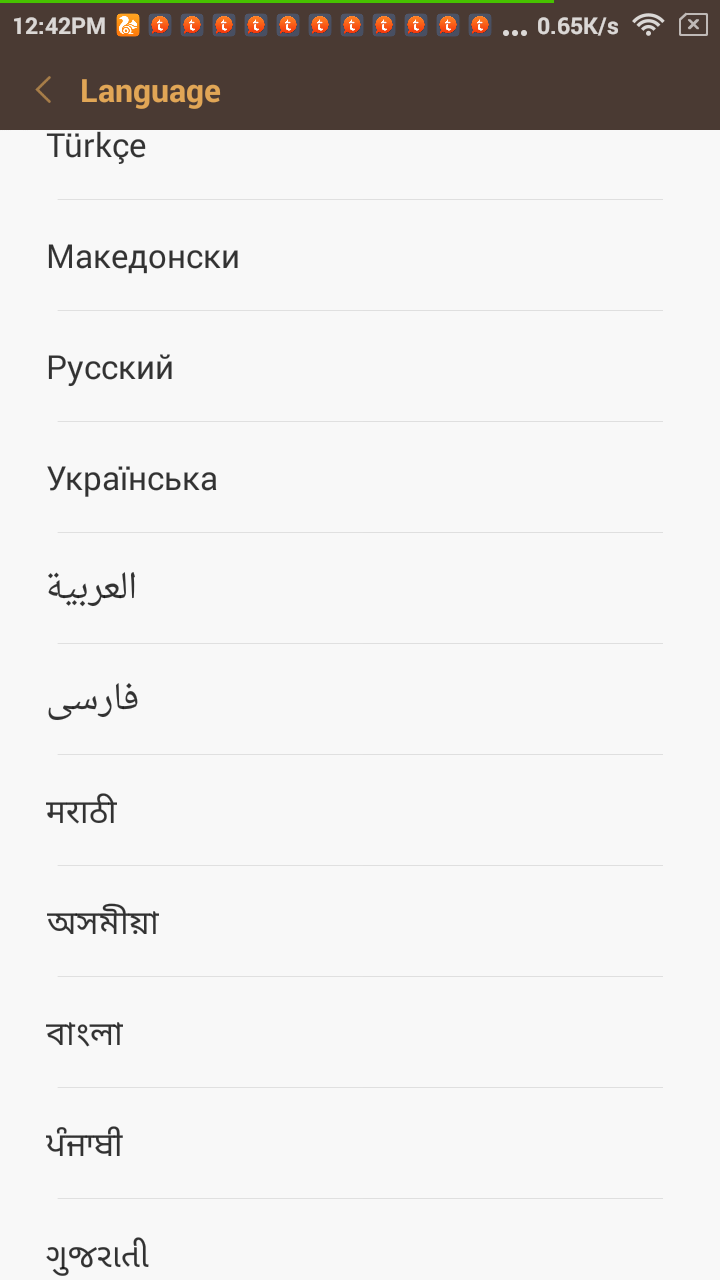Pick Українська from the list

coord(132,479)
